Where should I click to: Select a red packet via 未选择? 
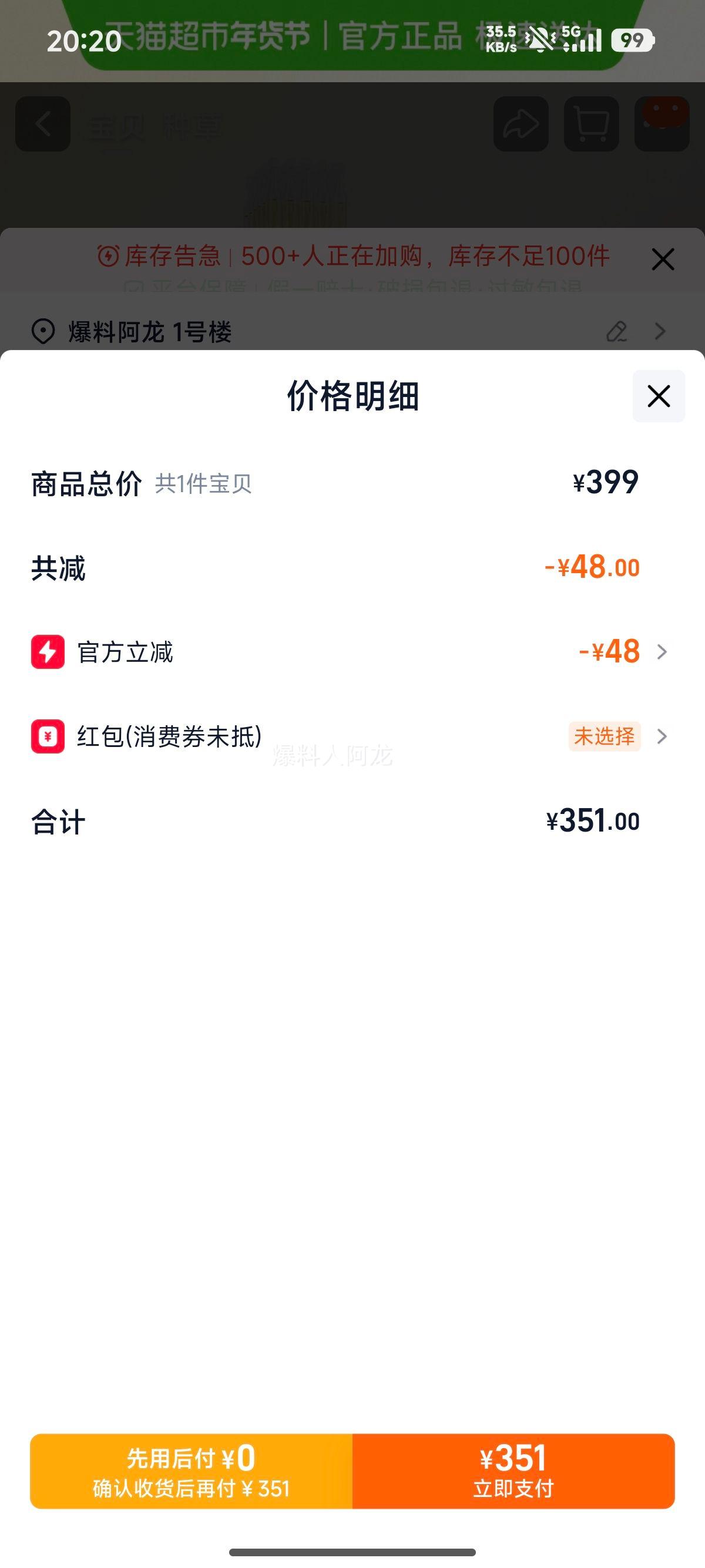coord(606,736)
